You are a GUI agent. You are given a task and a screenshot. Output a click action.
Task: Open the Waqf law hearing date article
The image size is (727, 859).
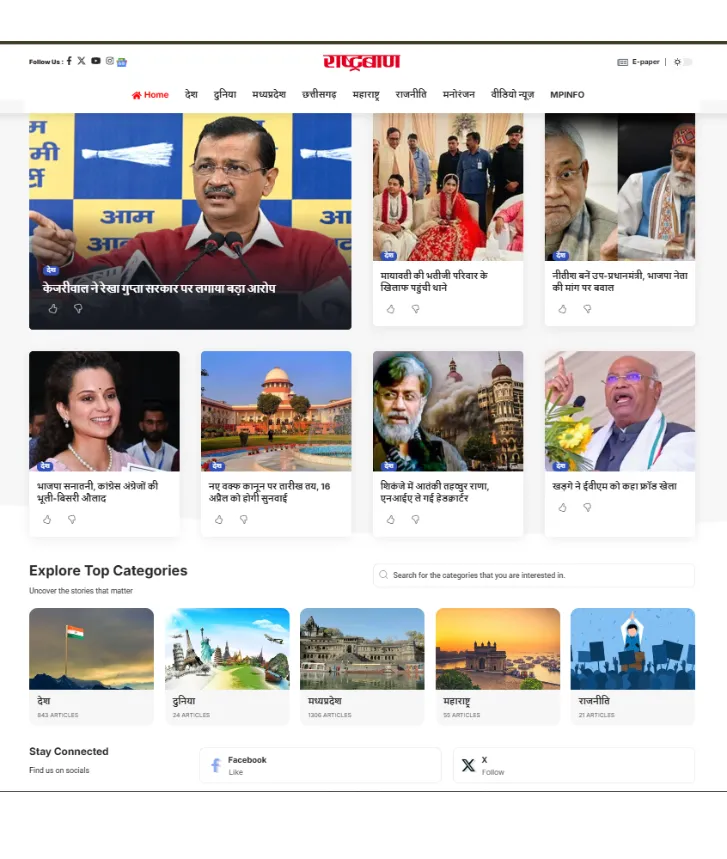269,492
